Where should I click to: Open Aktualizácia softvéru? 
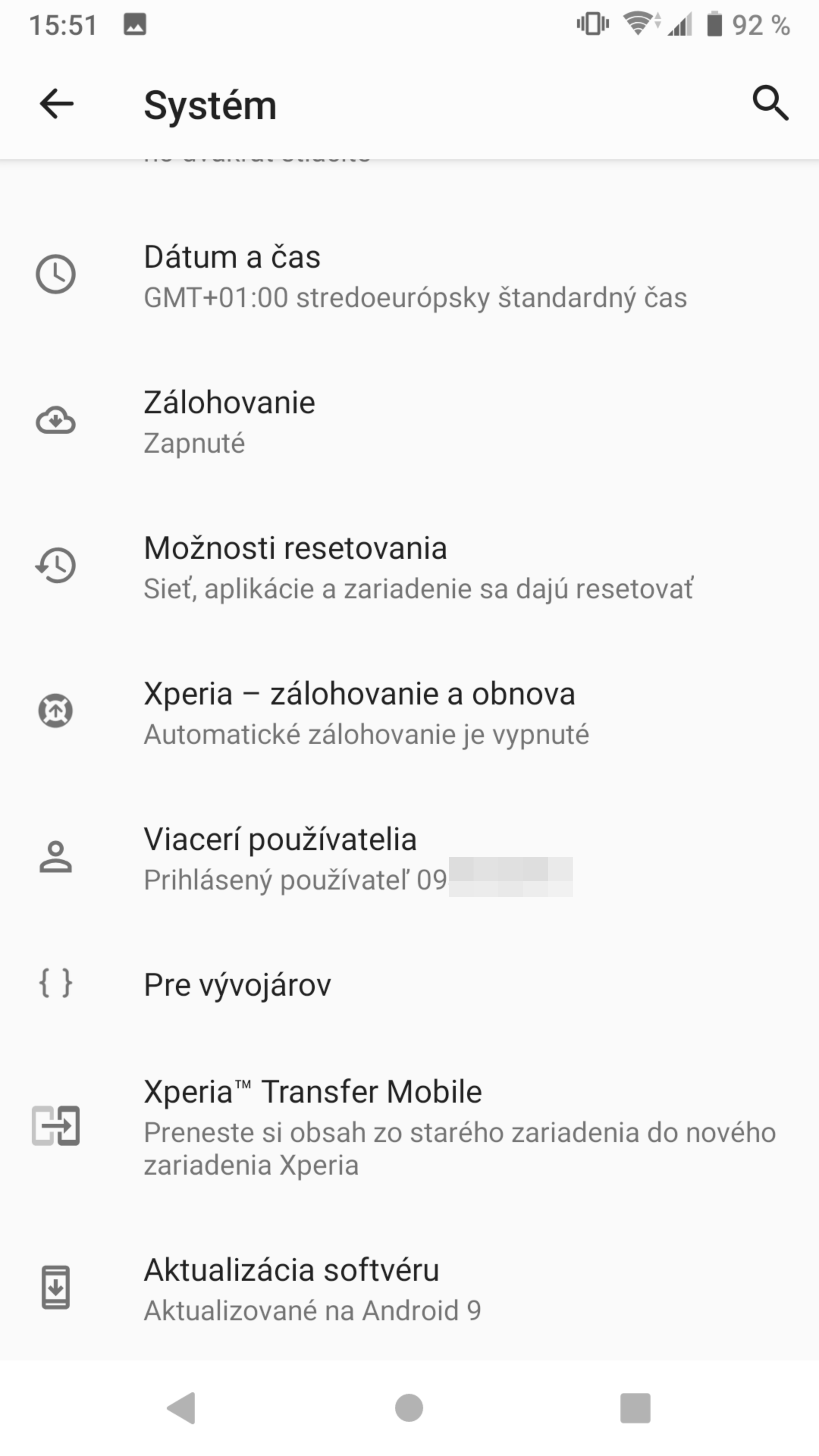pyautogui.click(x=409, y=1289)
